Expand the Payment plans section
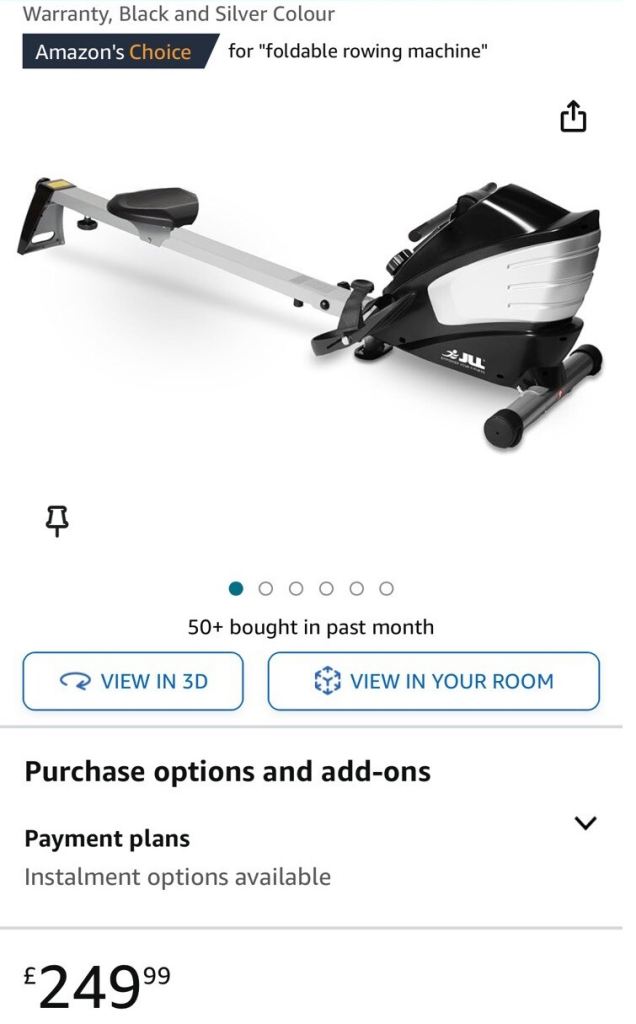This screenshot has width=636, height=1024. (585, 823)
